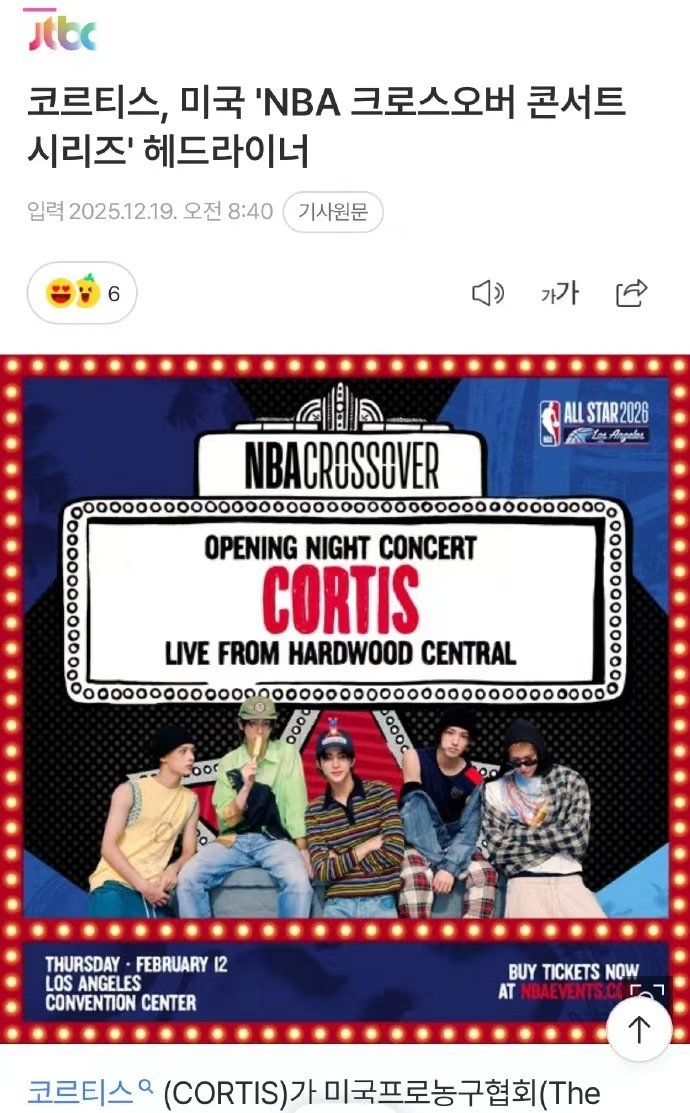690x1113 pixels.
Task: Change font size with 가가 icon
Action: click(x=559, y=293)
